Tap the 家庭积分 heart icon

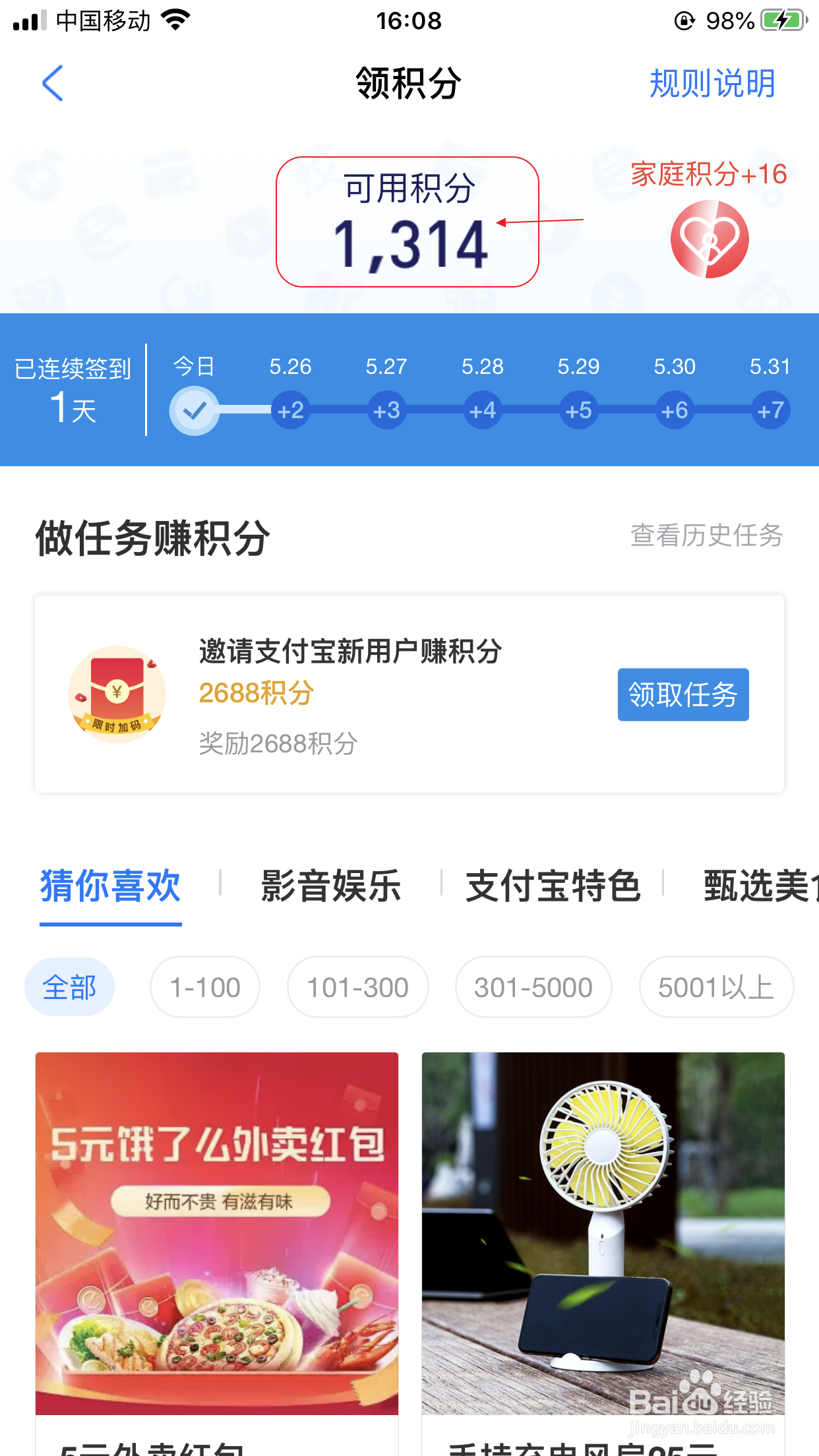(x=710, y=239)
